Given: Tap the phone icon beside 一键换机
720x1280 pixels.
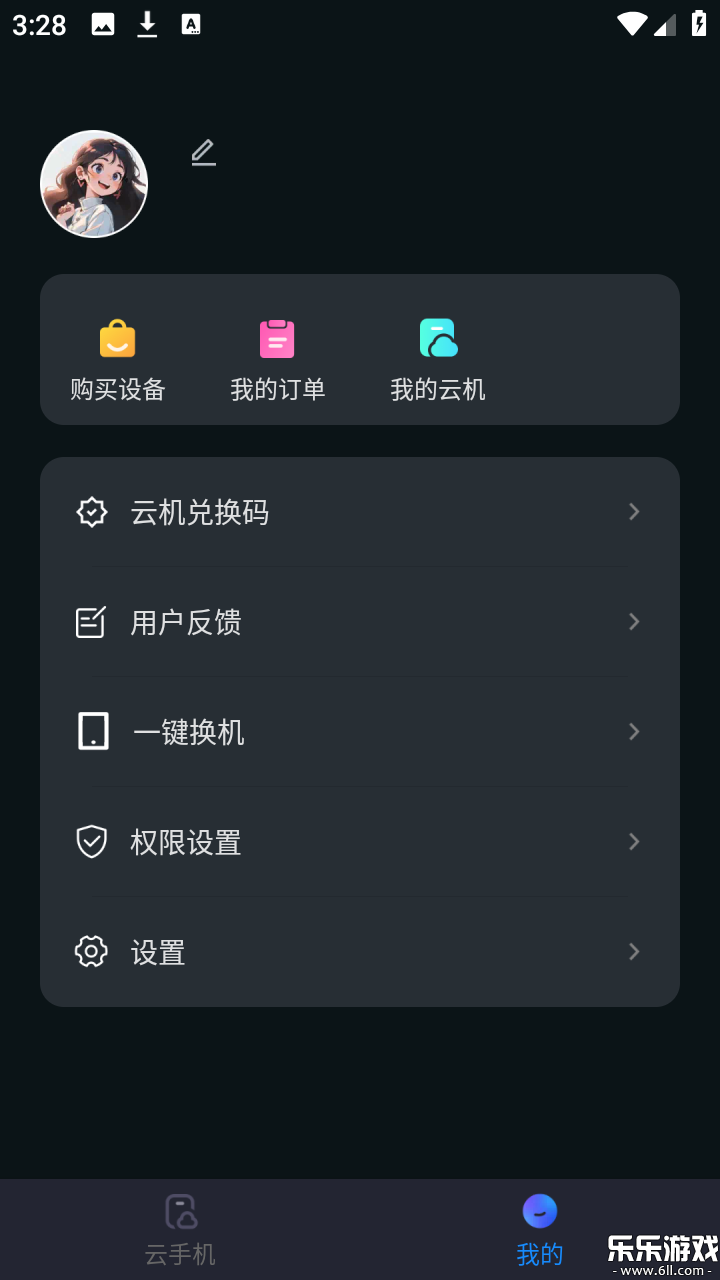Looking at the screenshot, I should (91, 732).
